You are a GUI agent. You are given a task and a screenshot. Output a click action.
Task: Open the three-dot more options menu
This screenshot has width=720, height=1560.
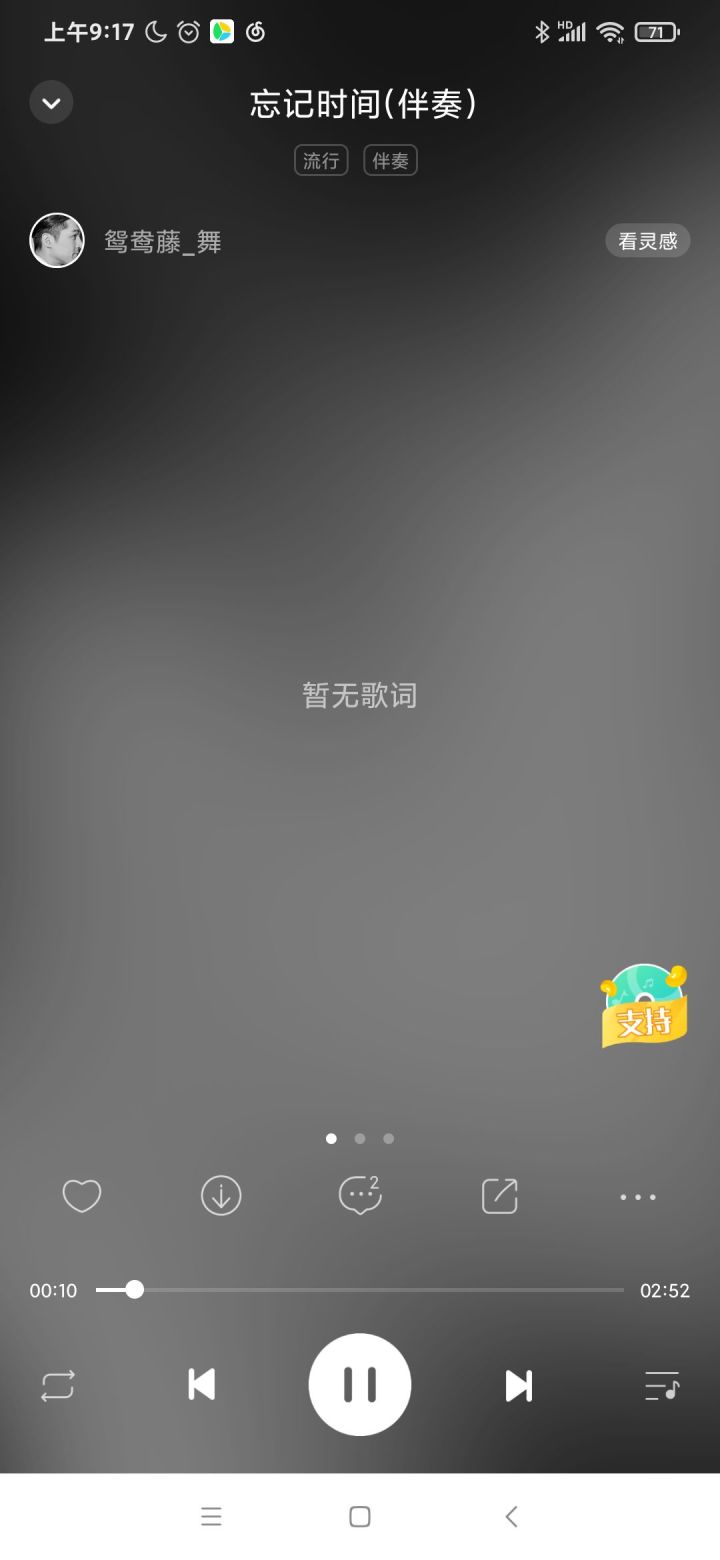[x=637, y=1197]
